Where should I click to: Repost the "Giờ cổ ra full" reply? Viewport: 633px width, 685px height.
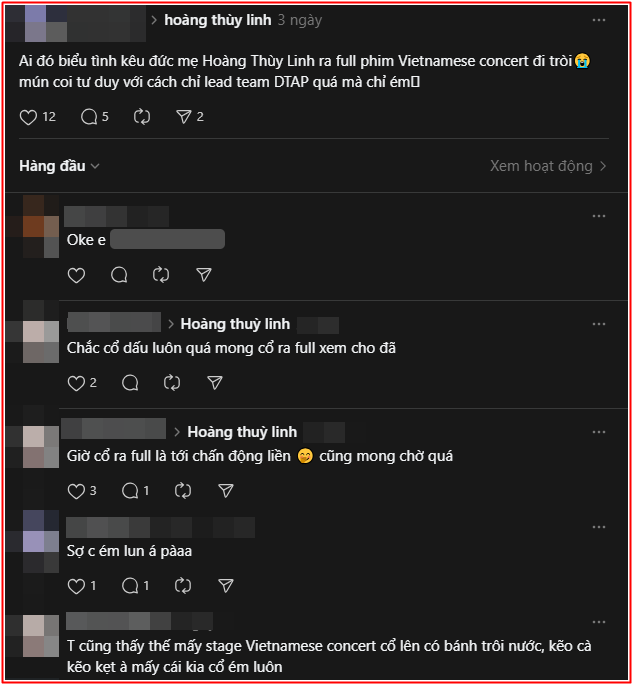[183, 491]
